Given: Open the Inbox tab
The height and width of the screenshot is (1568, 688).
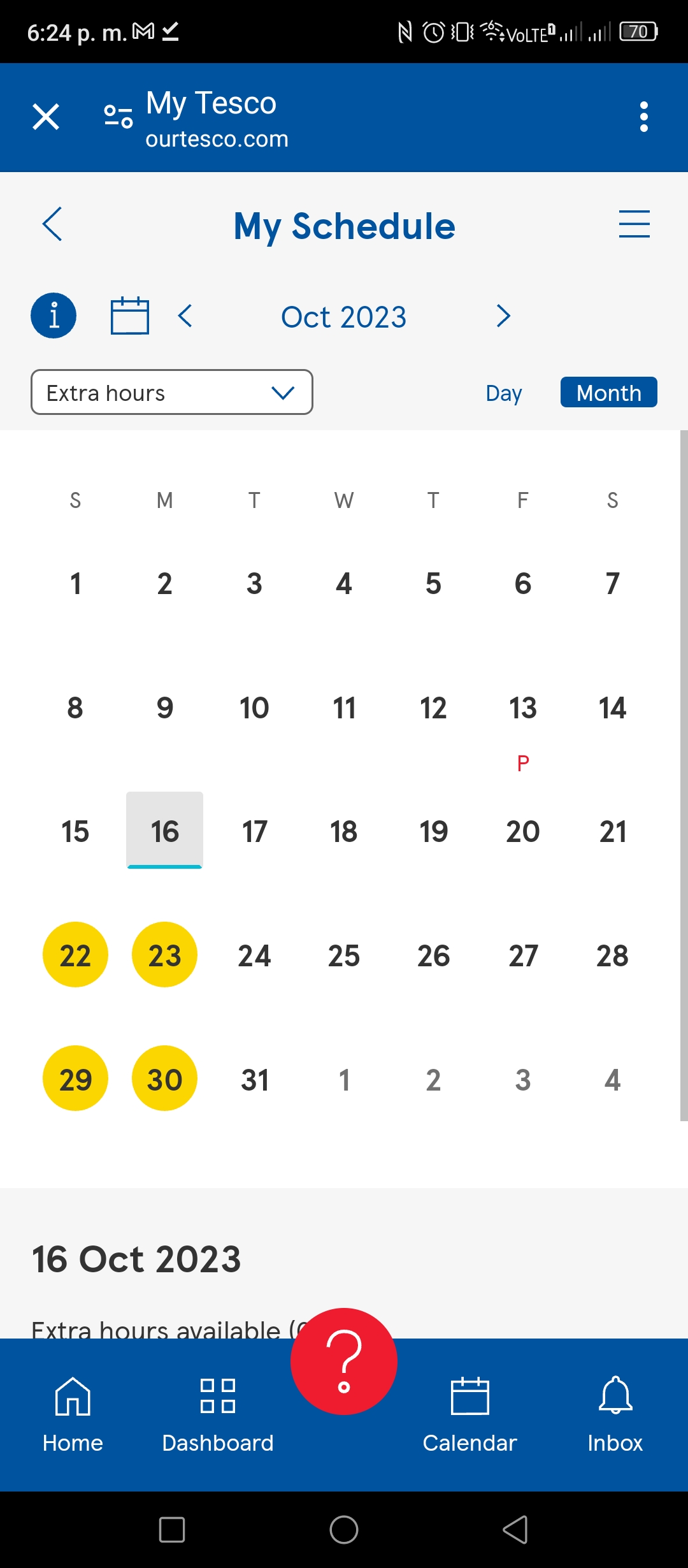Looking at the screenshot, I should [x=615, y=1415].
